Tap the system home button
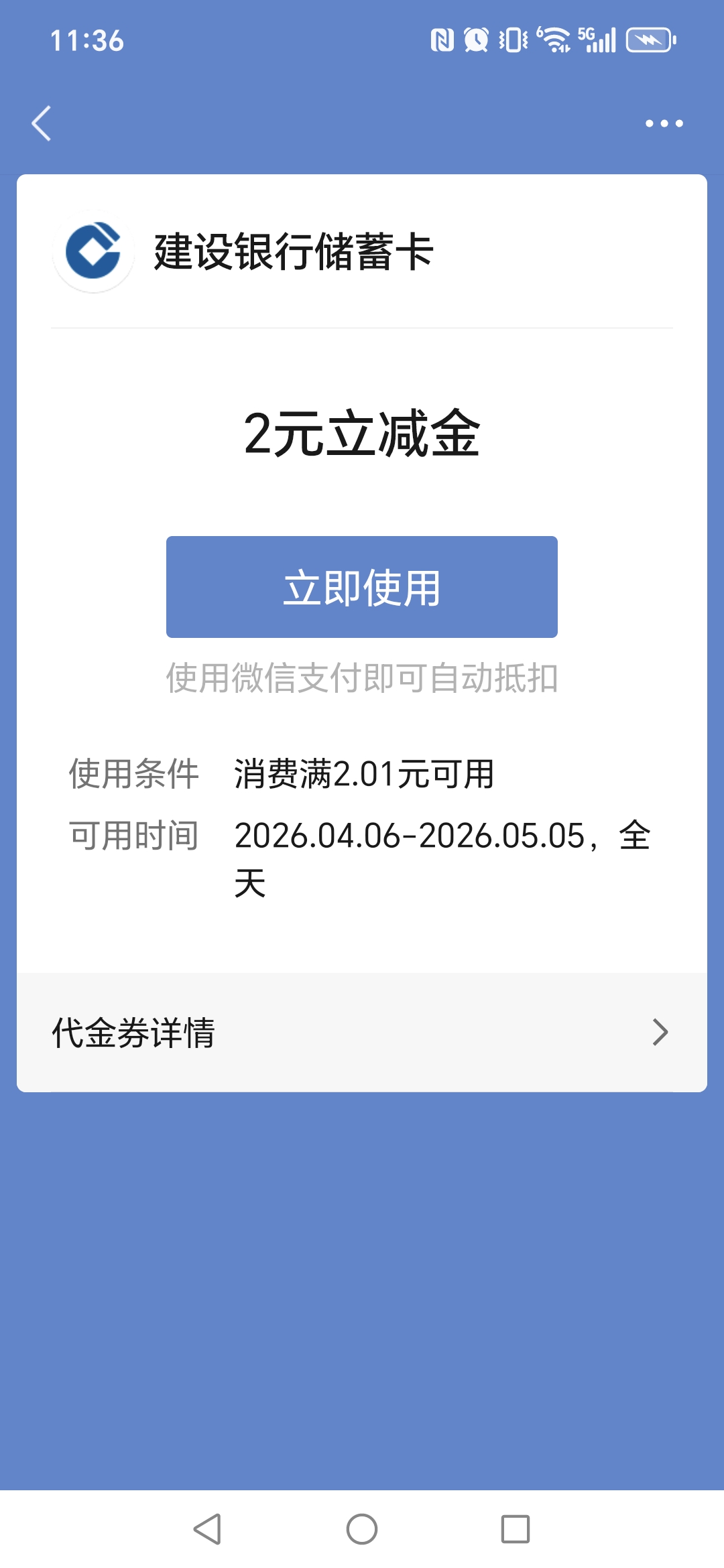Image resolution: width=724 pixels, height=1568 pixels. (x=362, y=1529)
